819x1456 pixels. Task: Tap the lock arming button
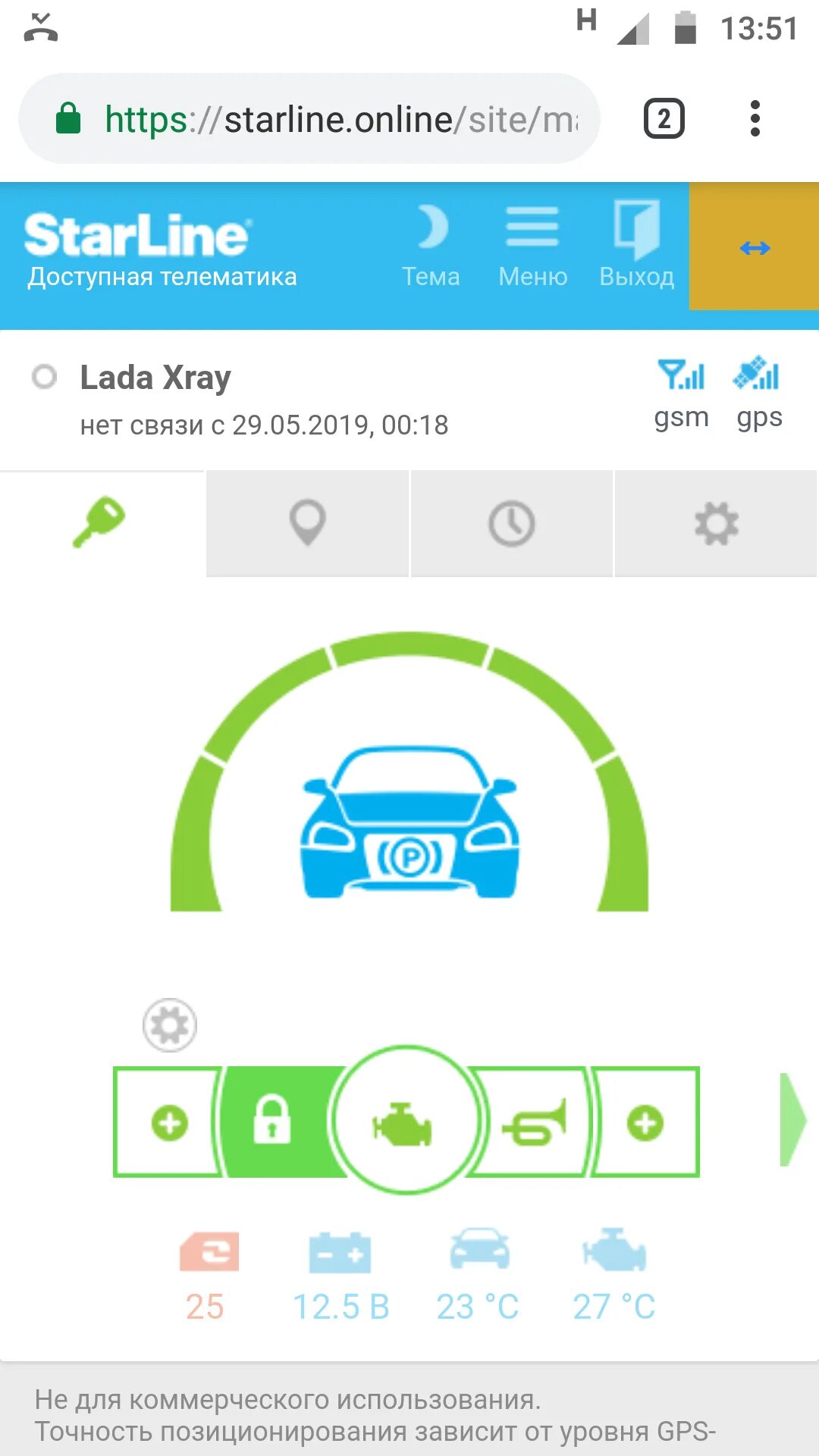point(273,1121)
